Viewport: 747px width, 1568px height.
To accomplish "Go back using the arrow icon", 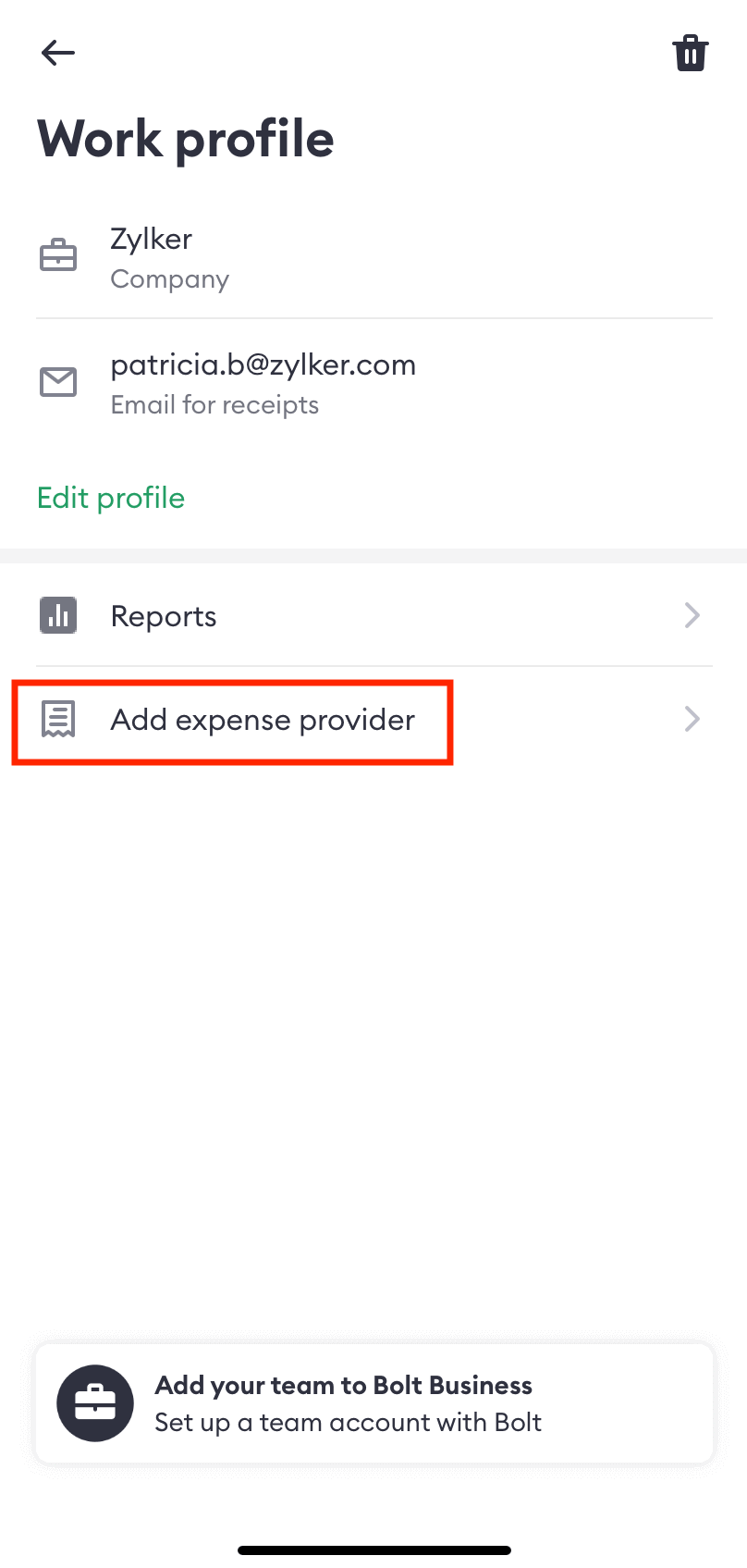I will point(57,53).
